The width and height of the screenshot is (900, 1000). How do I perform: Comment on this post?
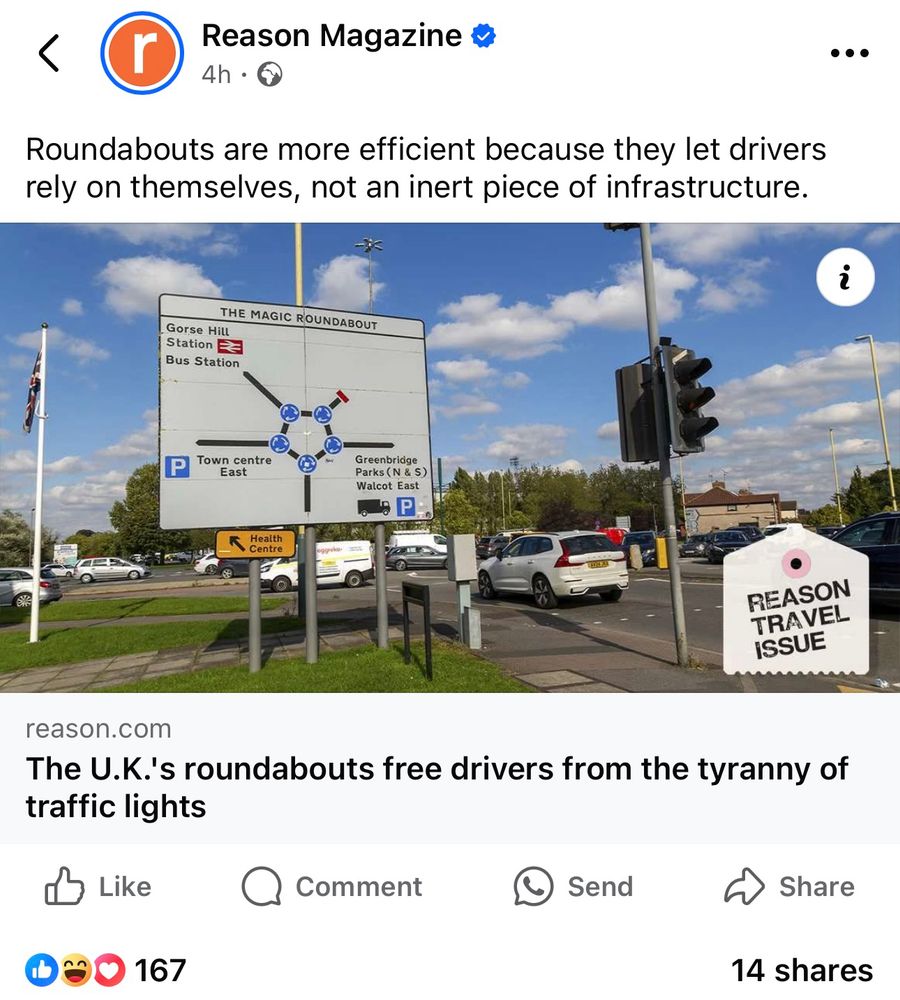[x=333, y=887]
